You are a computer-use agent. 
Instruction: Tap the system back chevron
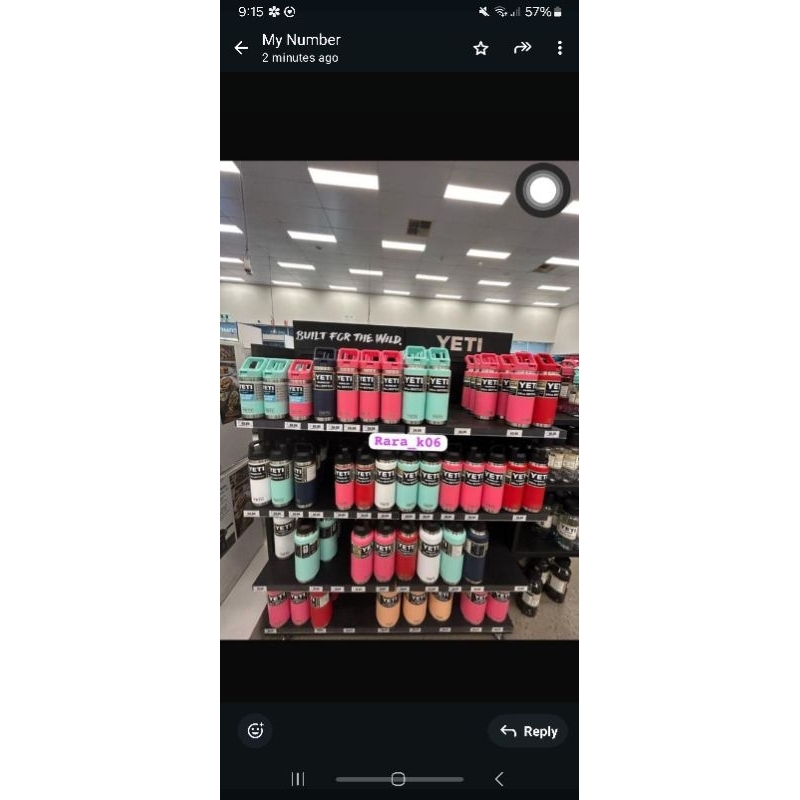(x=499, y=779)
